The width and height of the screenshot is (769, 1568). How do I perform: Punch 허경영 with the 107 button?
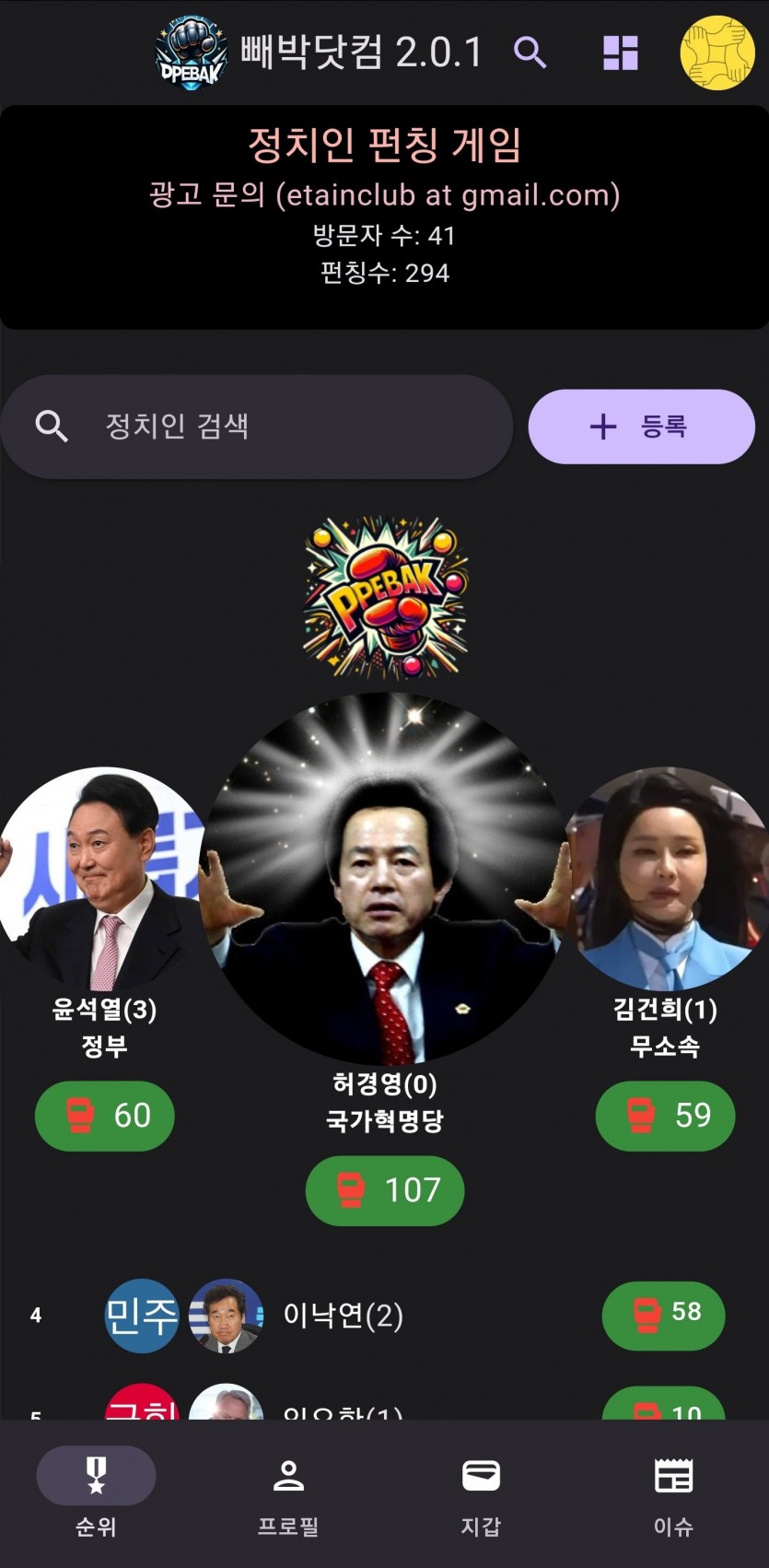pos(384,1190)
